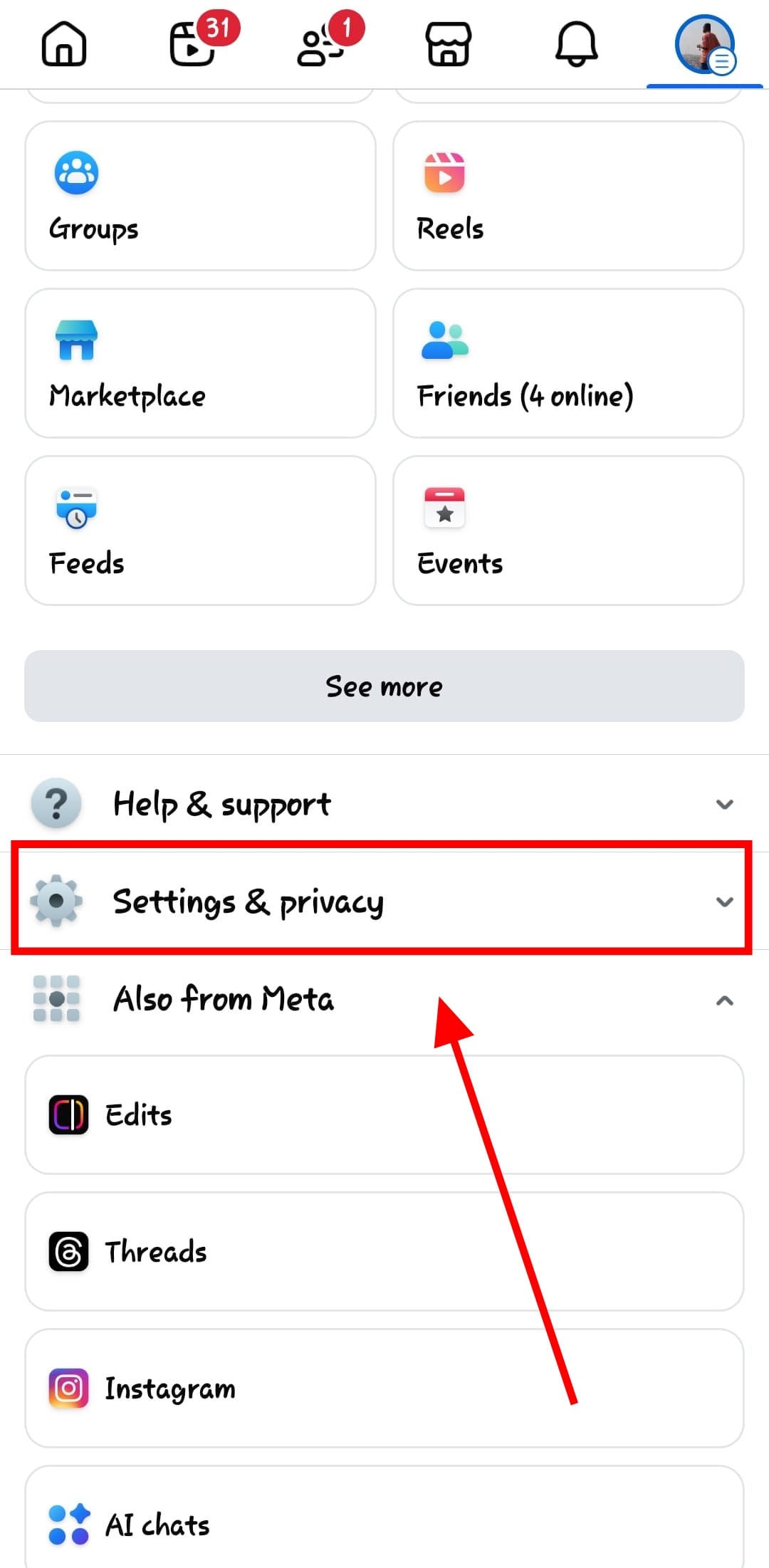
Task: View Friends (4 online) card
Action: coord(568,363)
